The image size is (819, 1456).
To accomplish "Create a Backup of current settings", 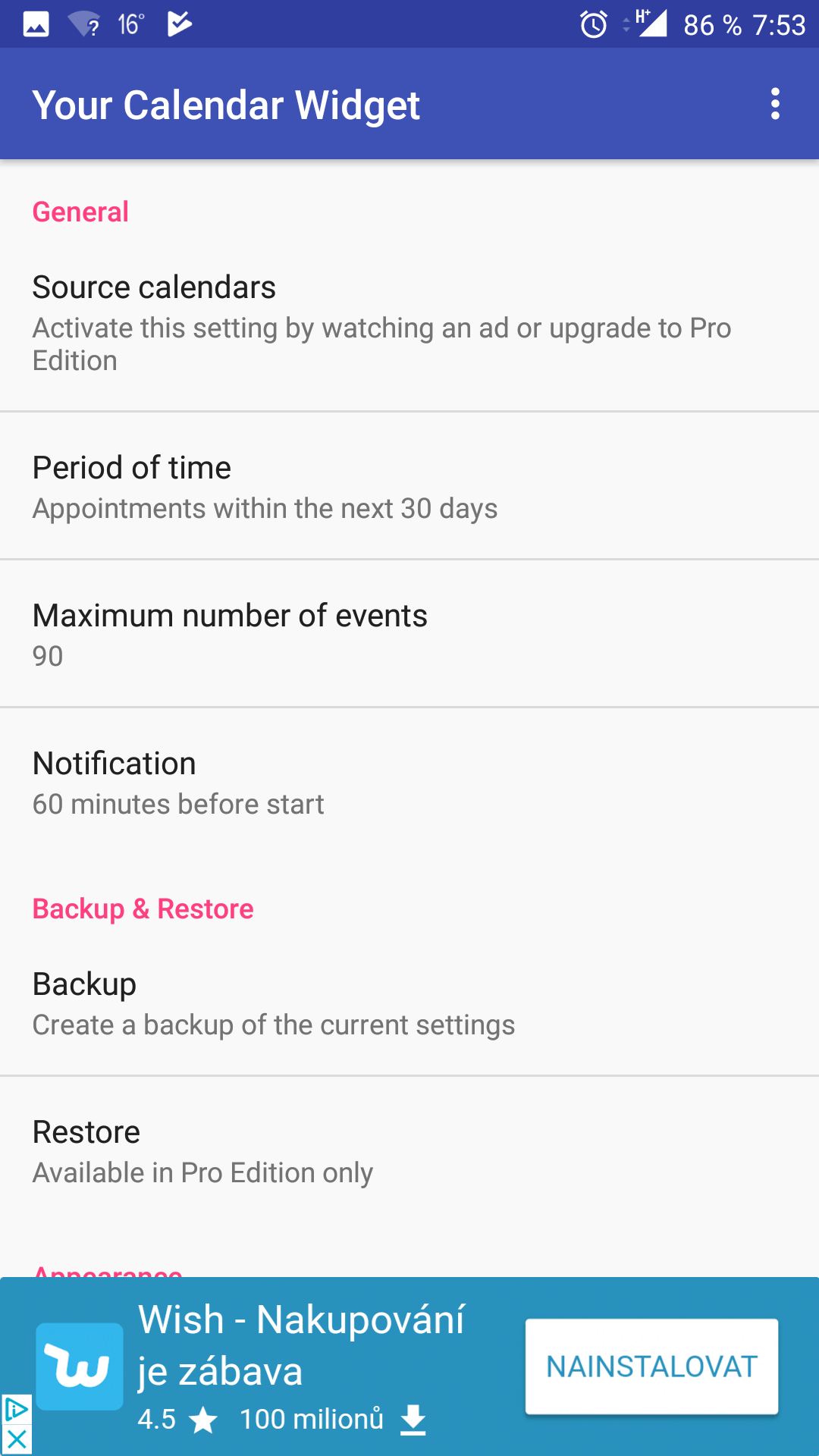I will click(409, 1003).
